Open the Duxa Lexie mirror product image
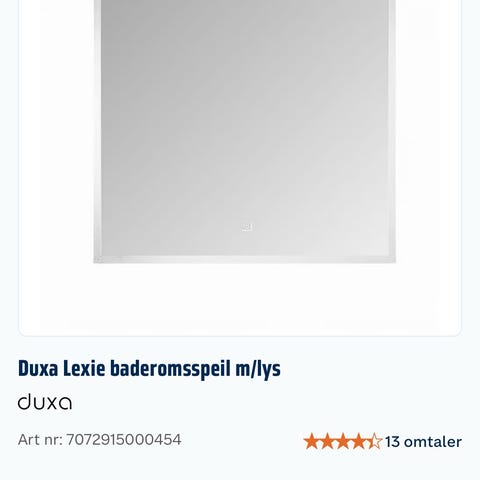480x480 pixels. pyautogui.click(x=245, y=131)
